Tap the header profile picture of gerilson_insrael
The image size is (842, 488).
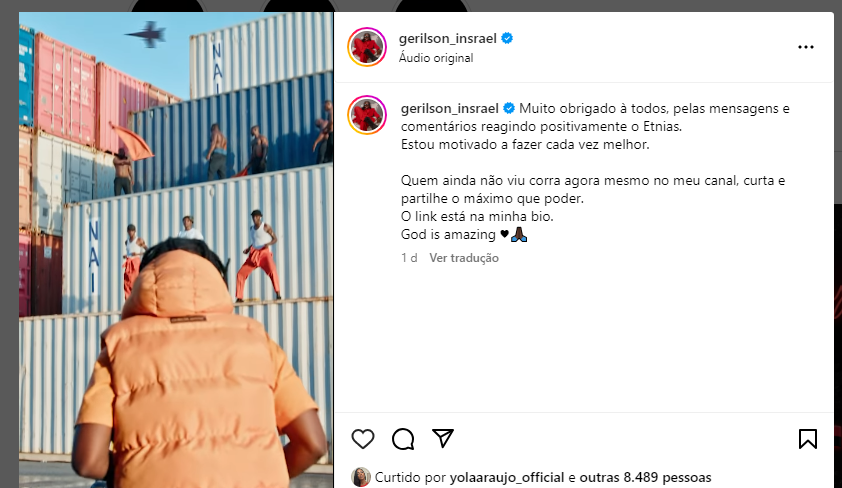[368, 47]
